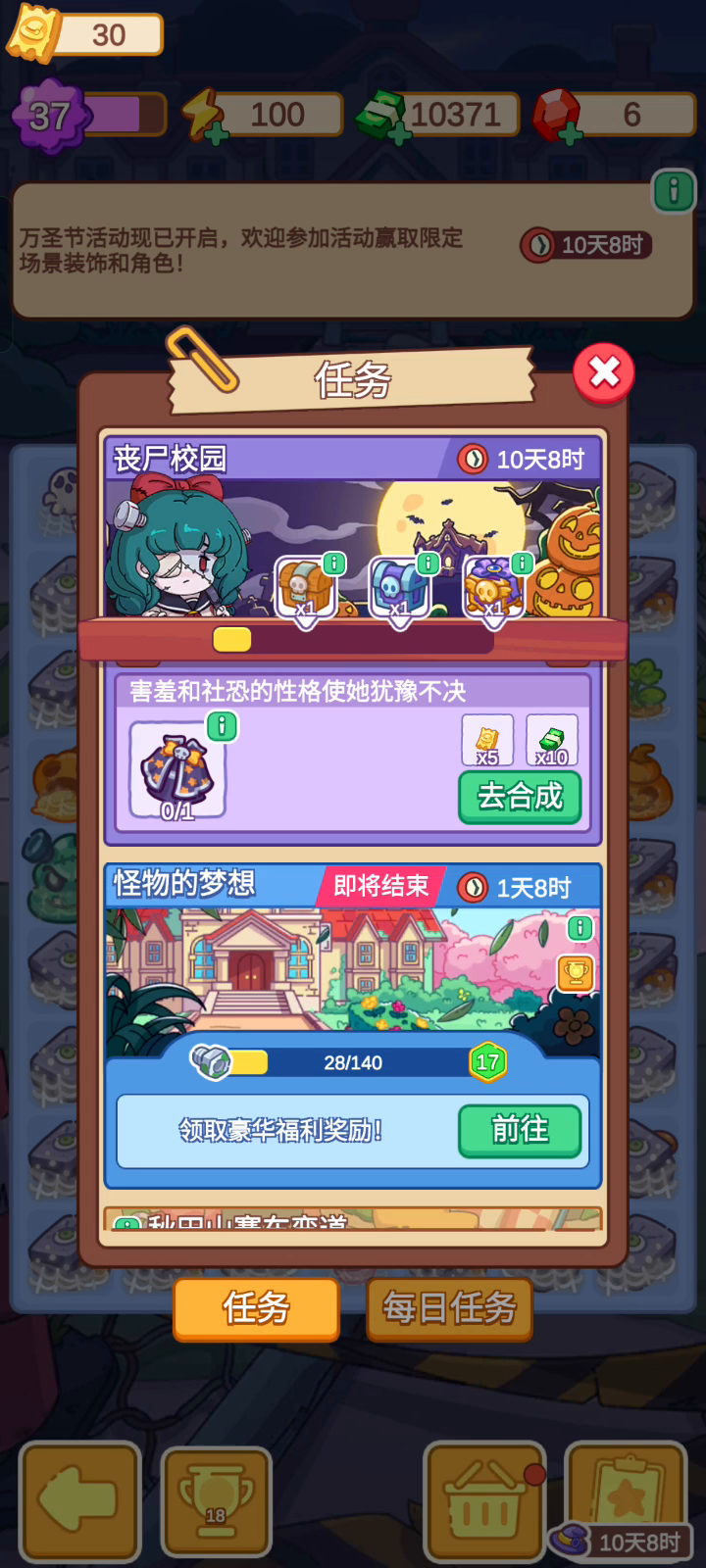View info for the cape item requirement

(x=222, y=726)
